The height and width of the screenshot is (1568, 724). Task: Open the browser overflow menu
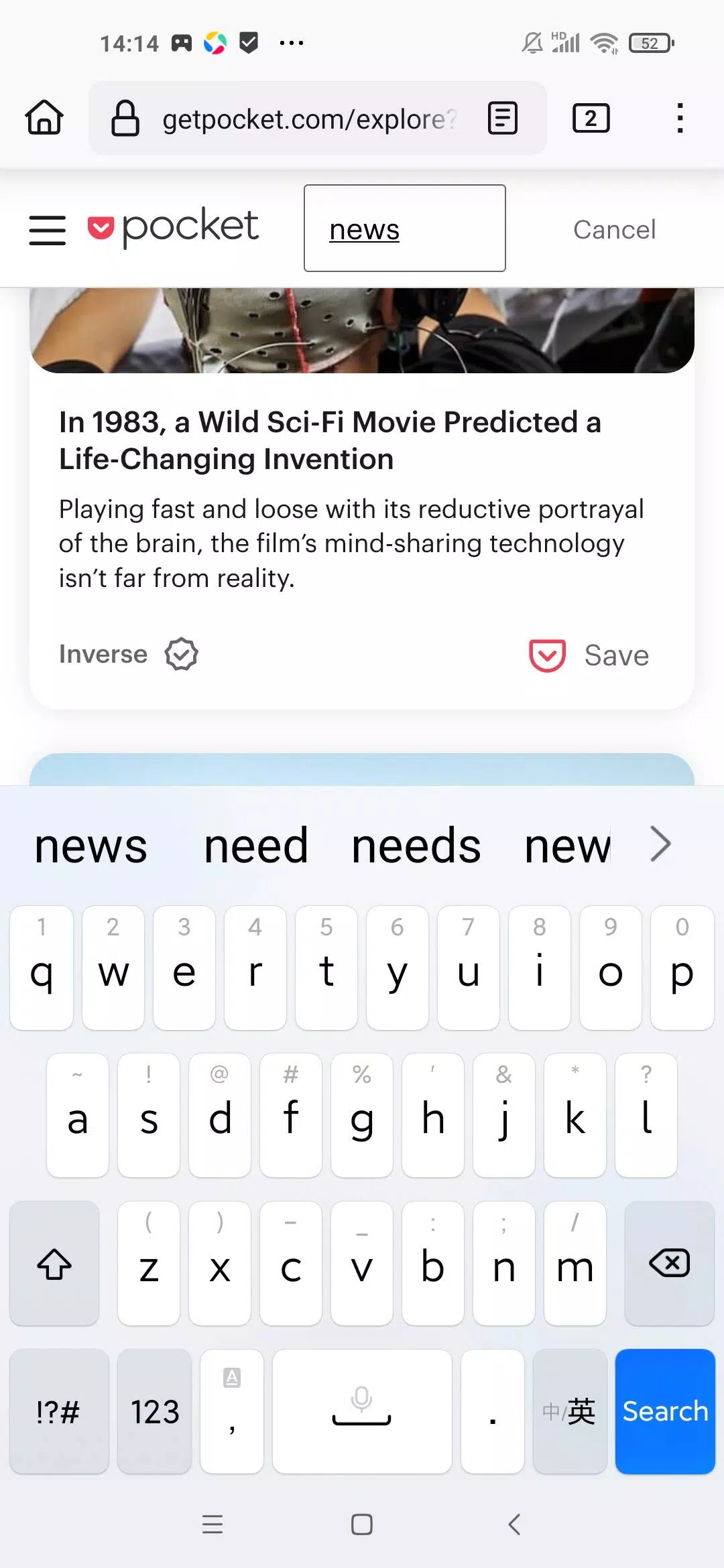coord(680,119)
